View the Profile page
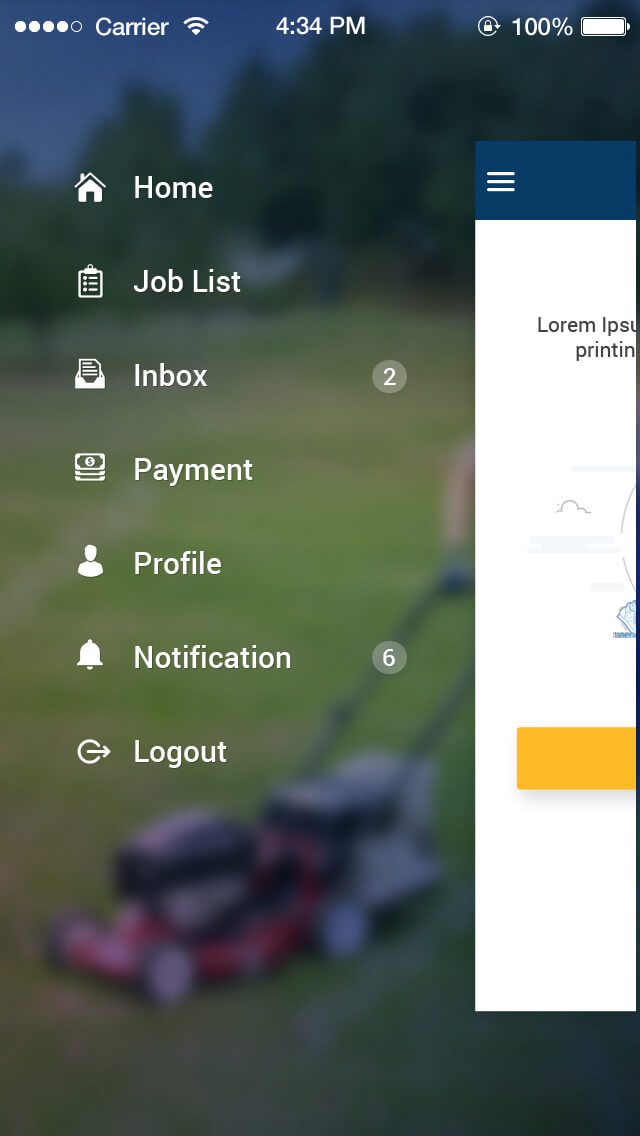The height and width of the screenshot is (1136, 640). pos(177,564)
